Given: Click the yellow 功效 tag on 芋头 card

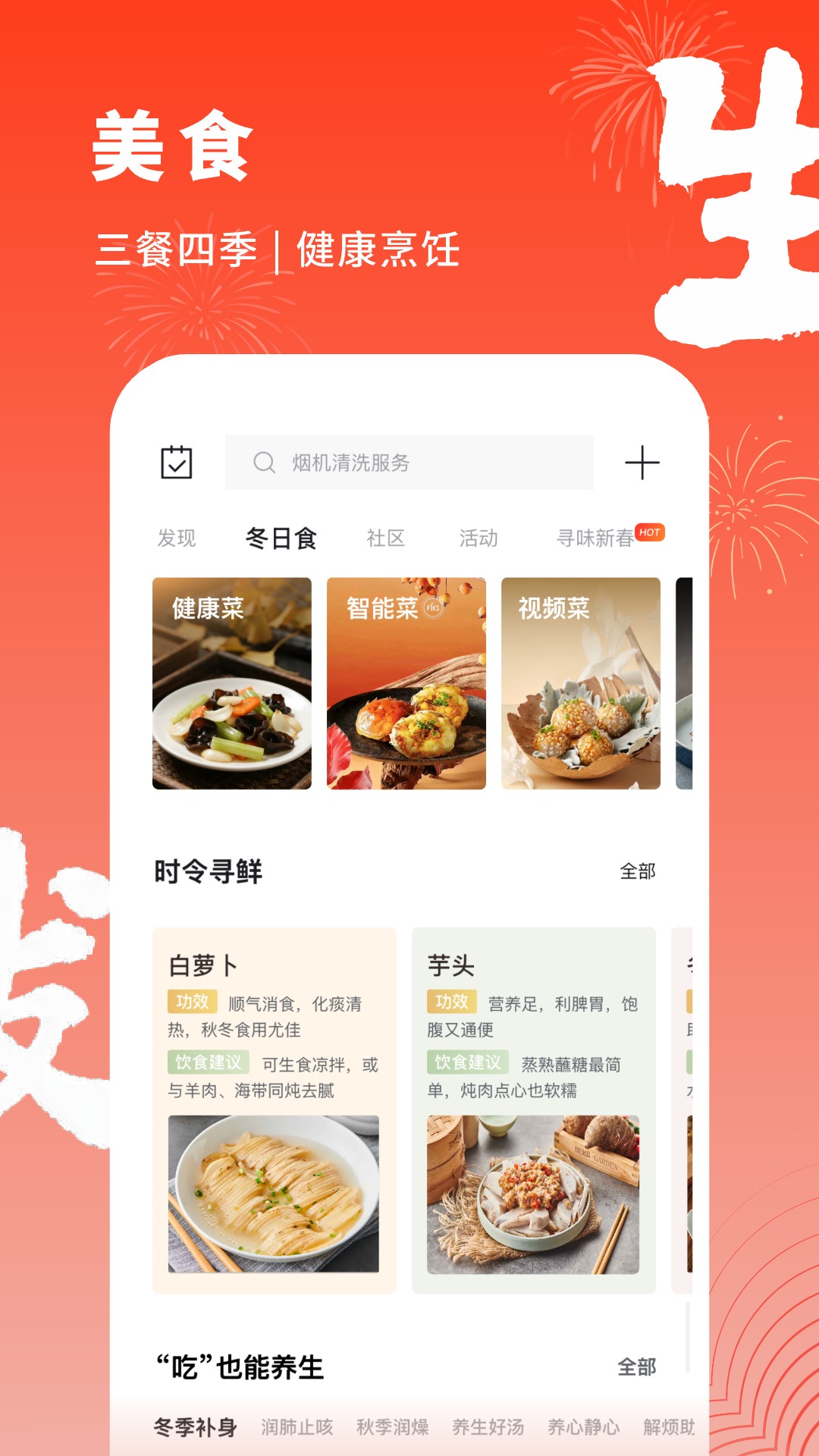Looking at the screenshot, I should coord(453,1001).
